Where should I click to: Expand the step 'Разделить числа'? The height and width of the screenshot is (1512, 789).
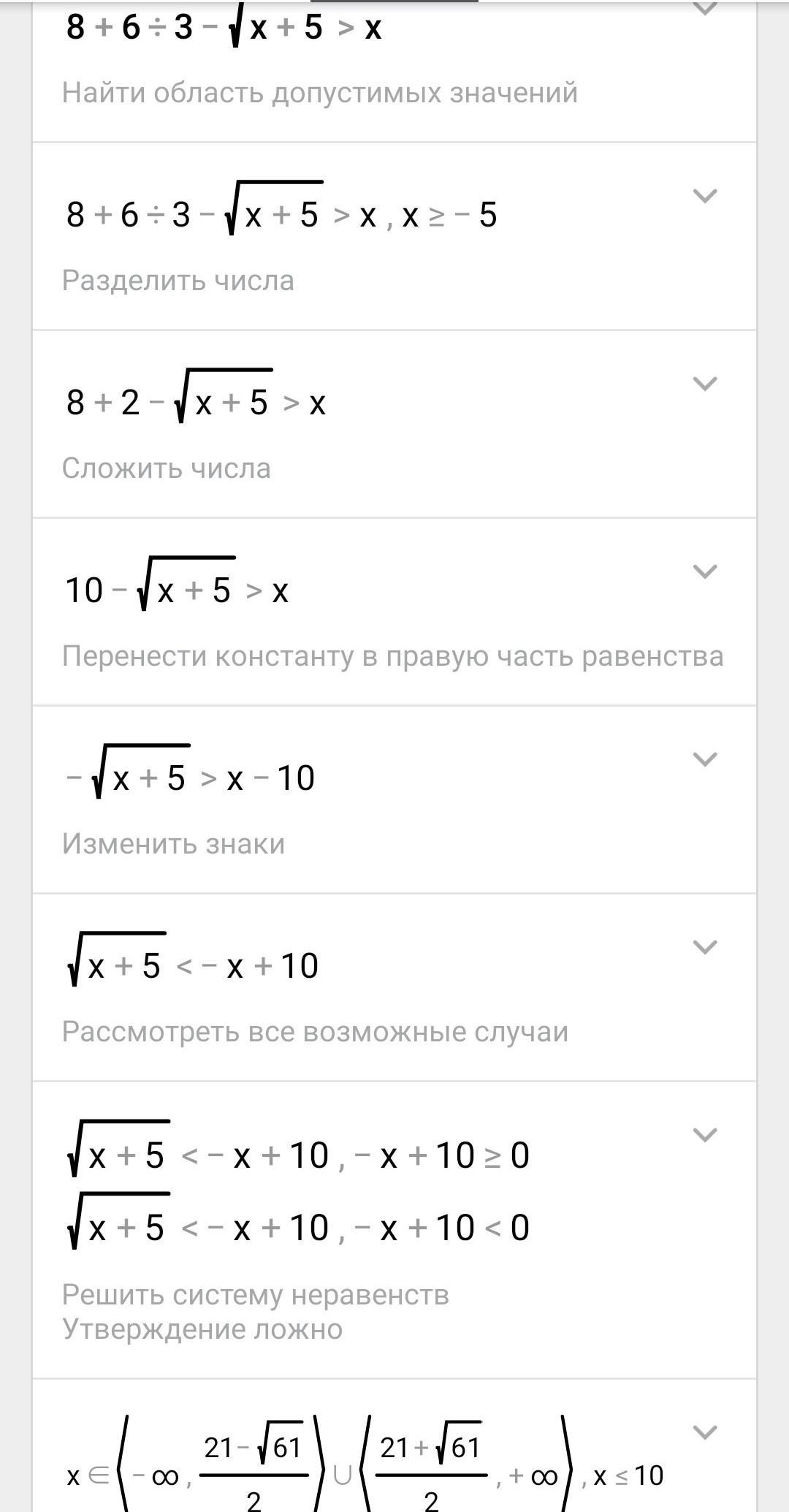tap(704, 196)
